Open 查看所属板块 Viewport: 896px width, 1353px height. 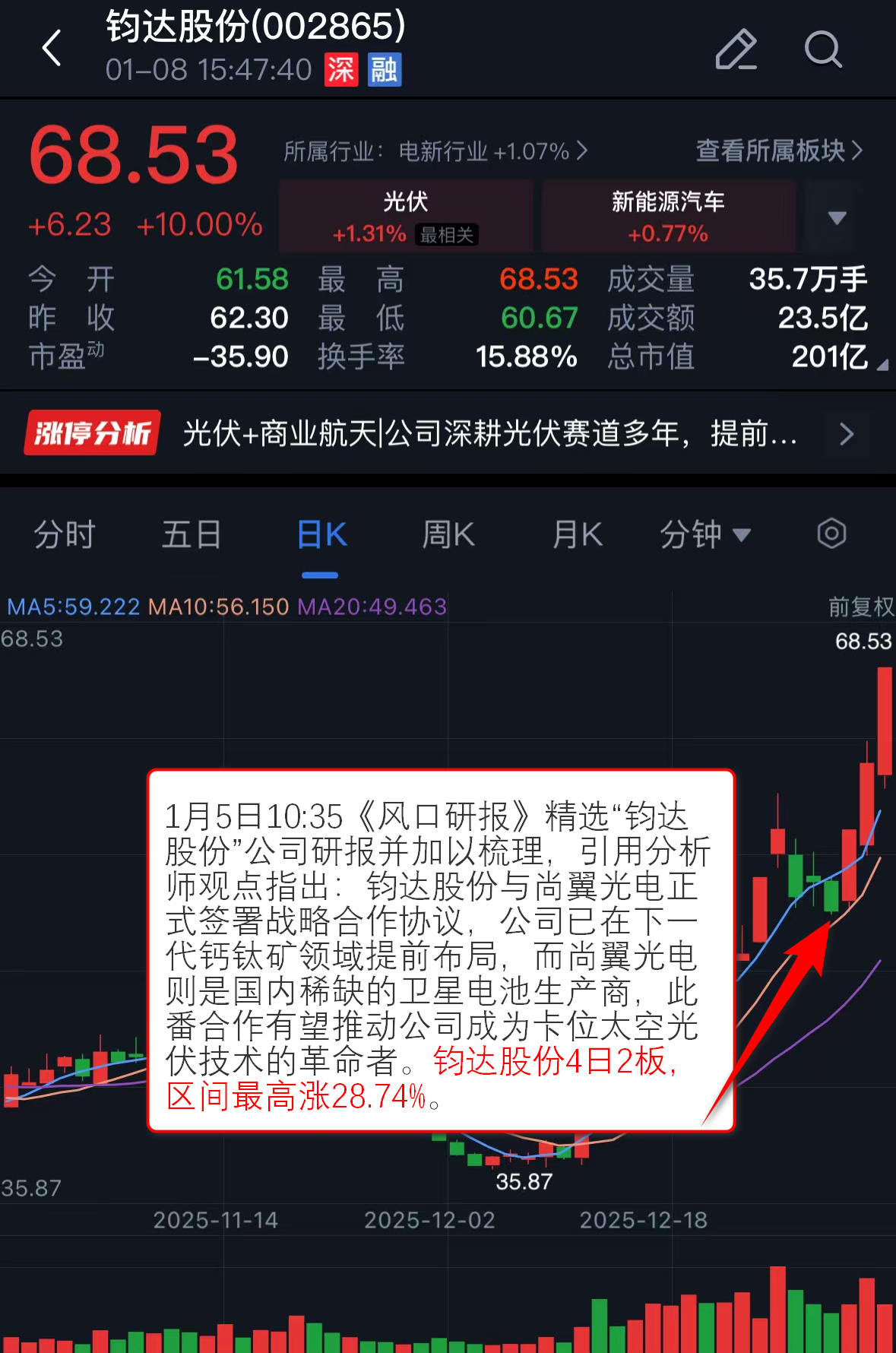[x=779, y=151]
